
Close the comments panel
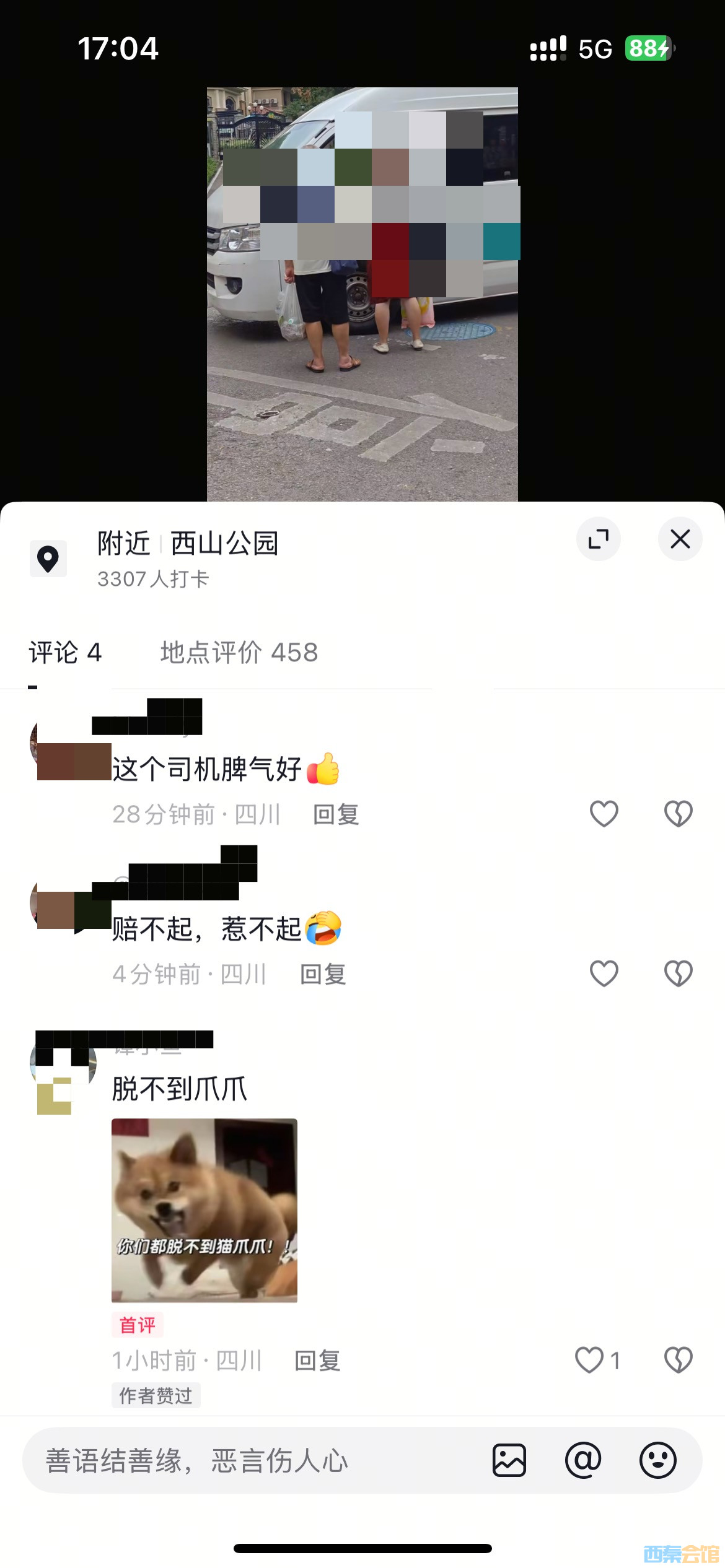680,539
